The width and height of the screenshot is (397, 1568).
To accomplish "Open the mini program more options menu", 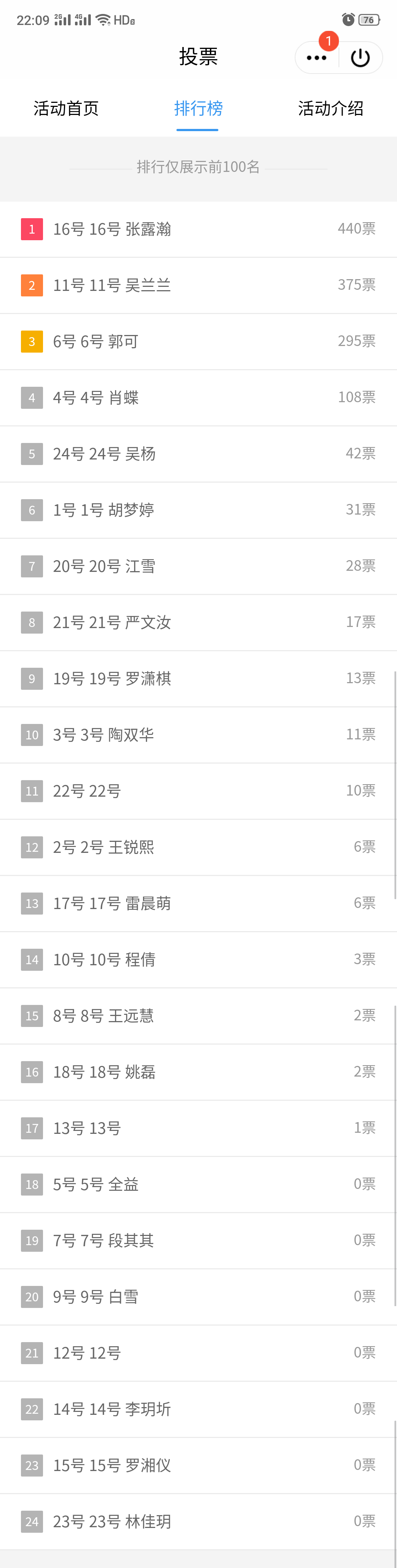I will [316, 58].
